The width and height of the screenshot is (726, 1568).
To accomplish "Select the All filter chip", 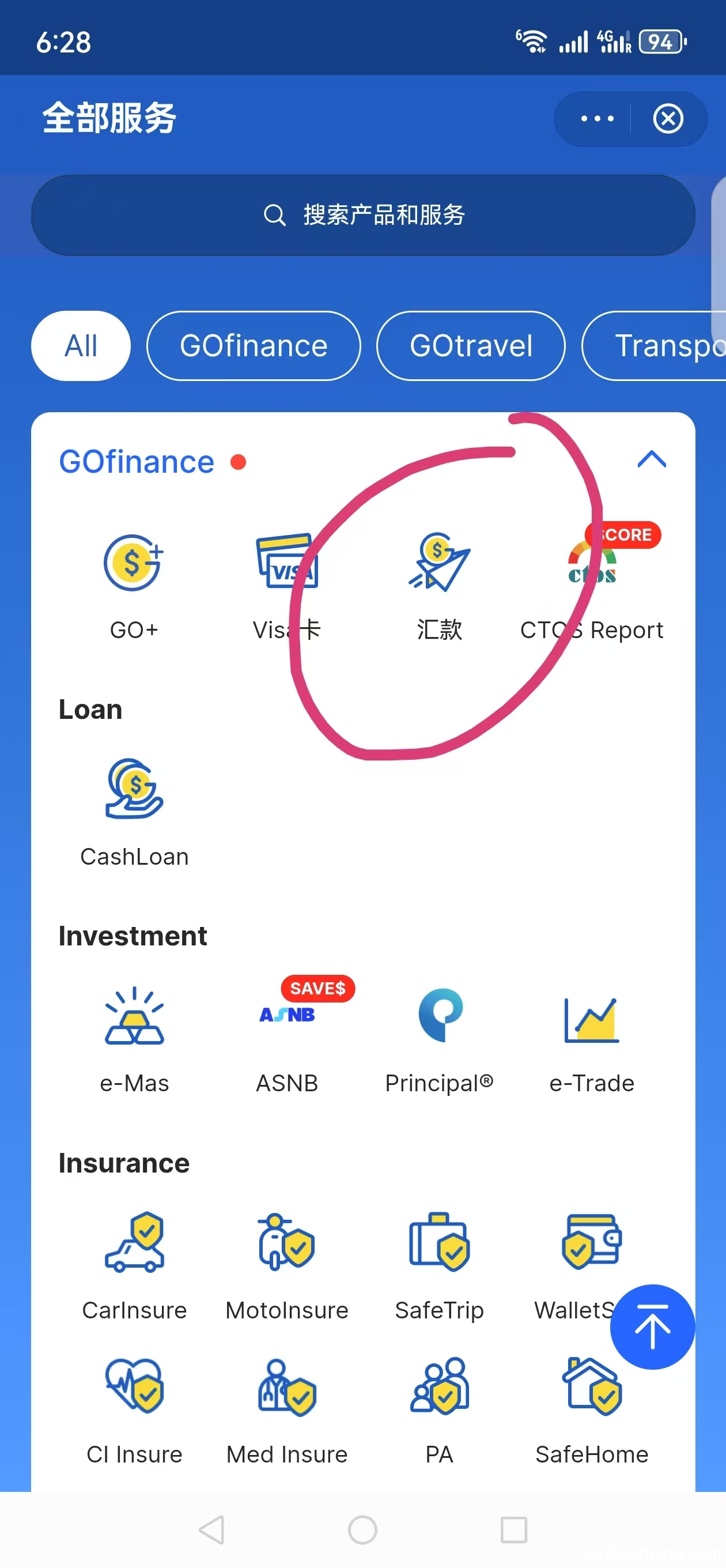I will tap(81, 346).
